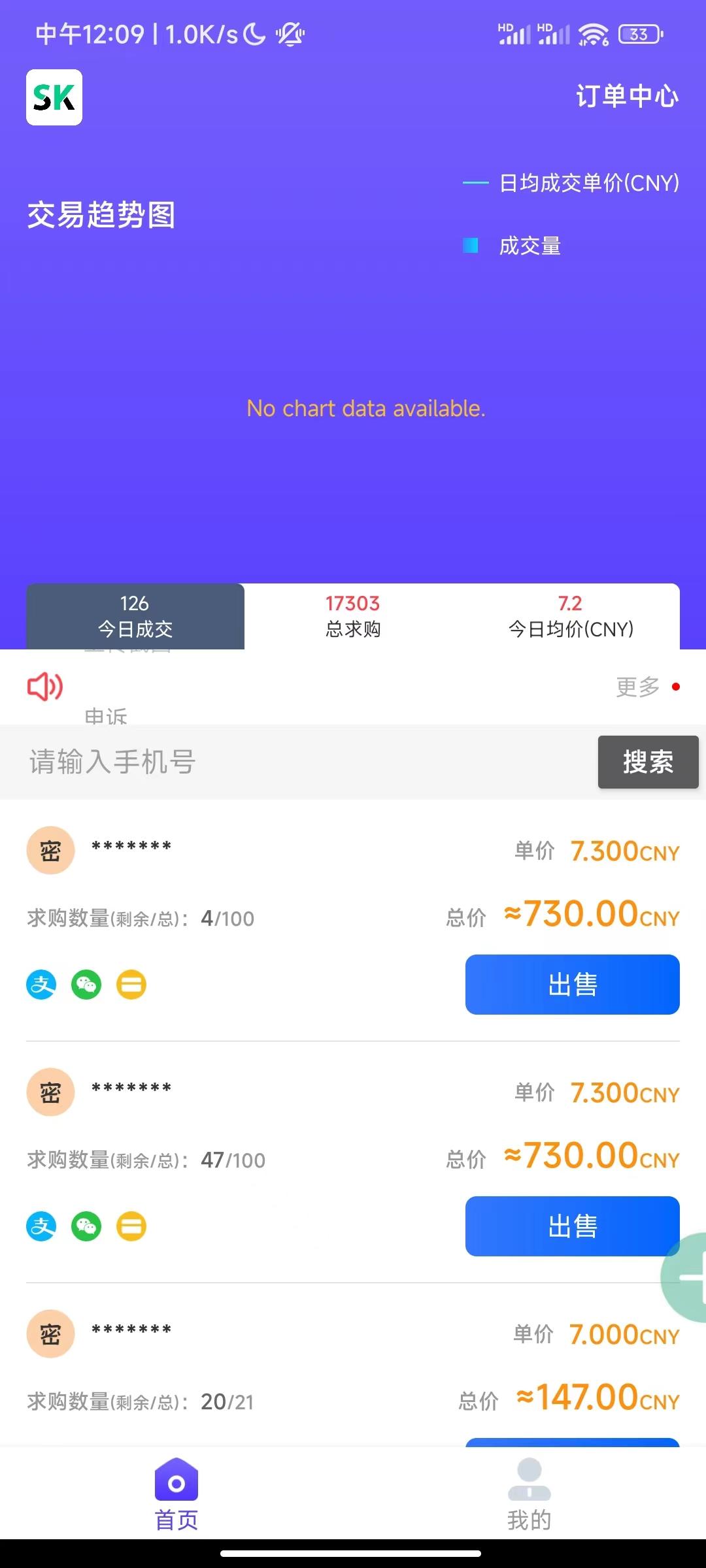
Task: Switch to the 今日成交 stats tab
Action: point(134,616)
